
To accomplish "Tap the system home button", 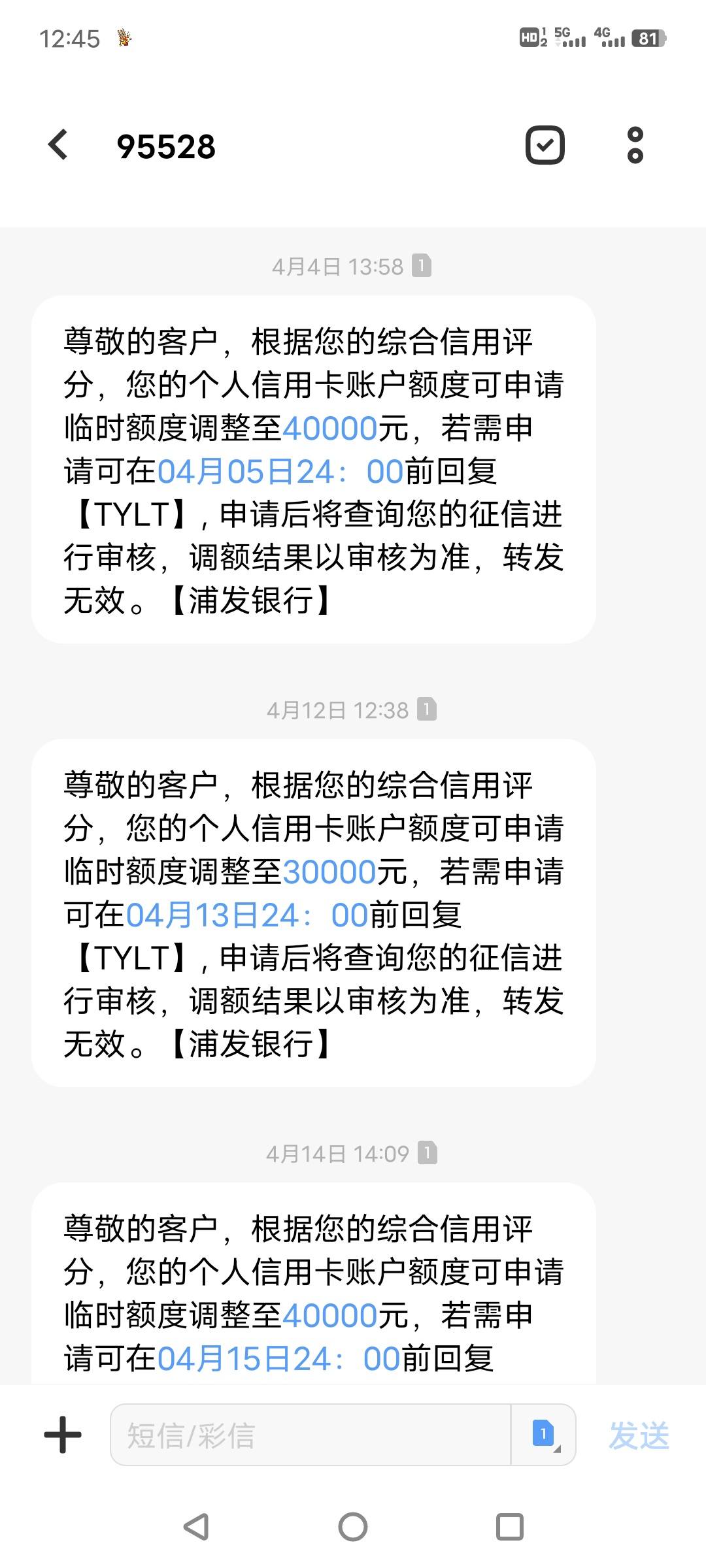I will click(353, 1527).
